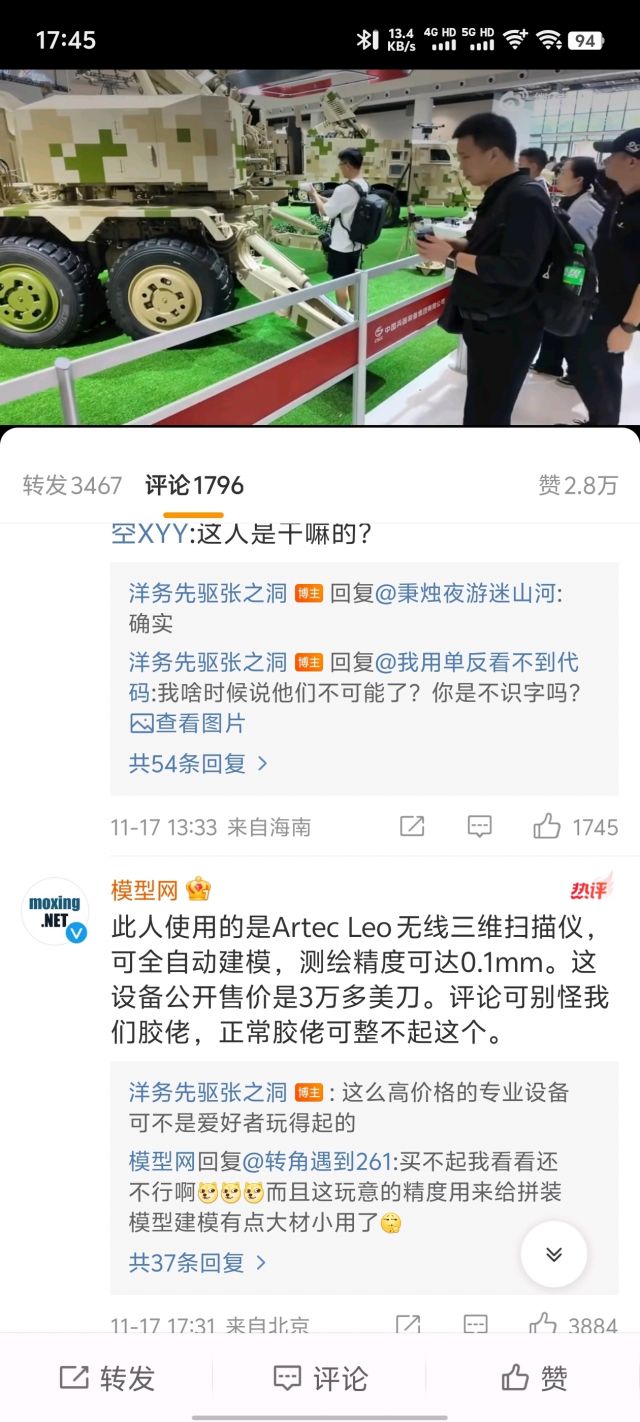The height and width of the screenshot is (1422, 640).
Task: Repost the 11-17 13:33 comment
Action: tap(412, 827)
